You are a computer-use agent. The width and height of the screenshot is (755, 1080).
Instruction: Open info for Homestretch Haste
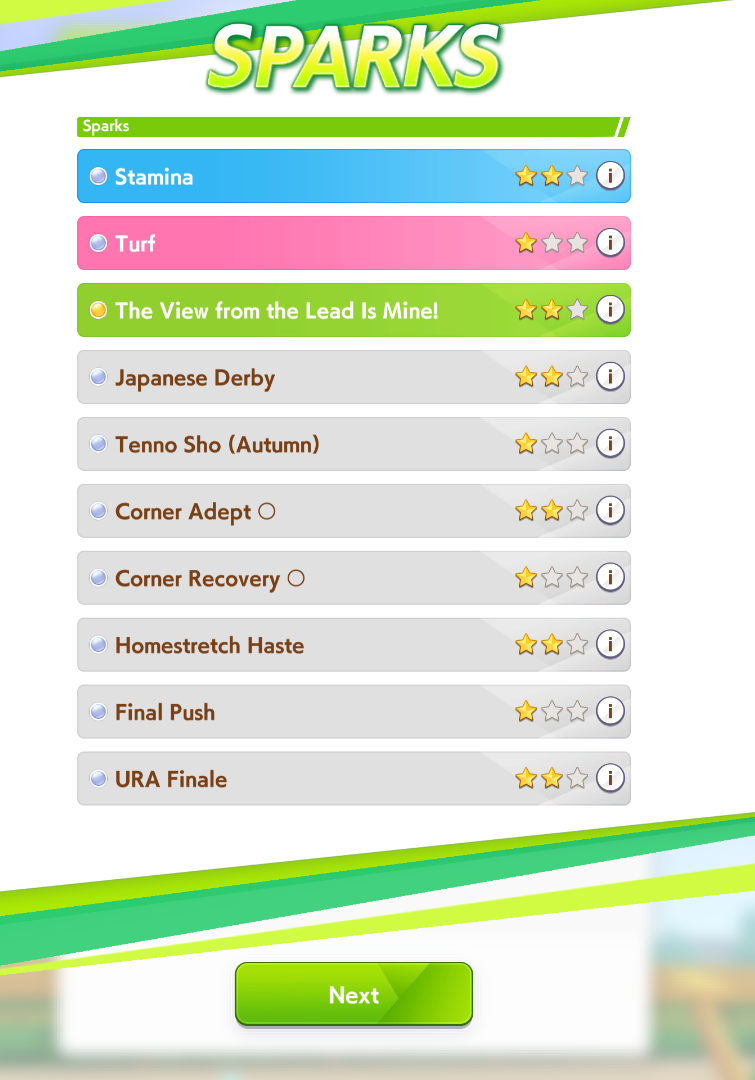point(610,645)
